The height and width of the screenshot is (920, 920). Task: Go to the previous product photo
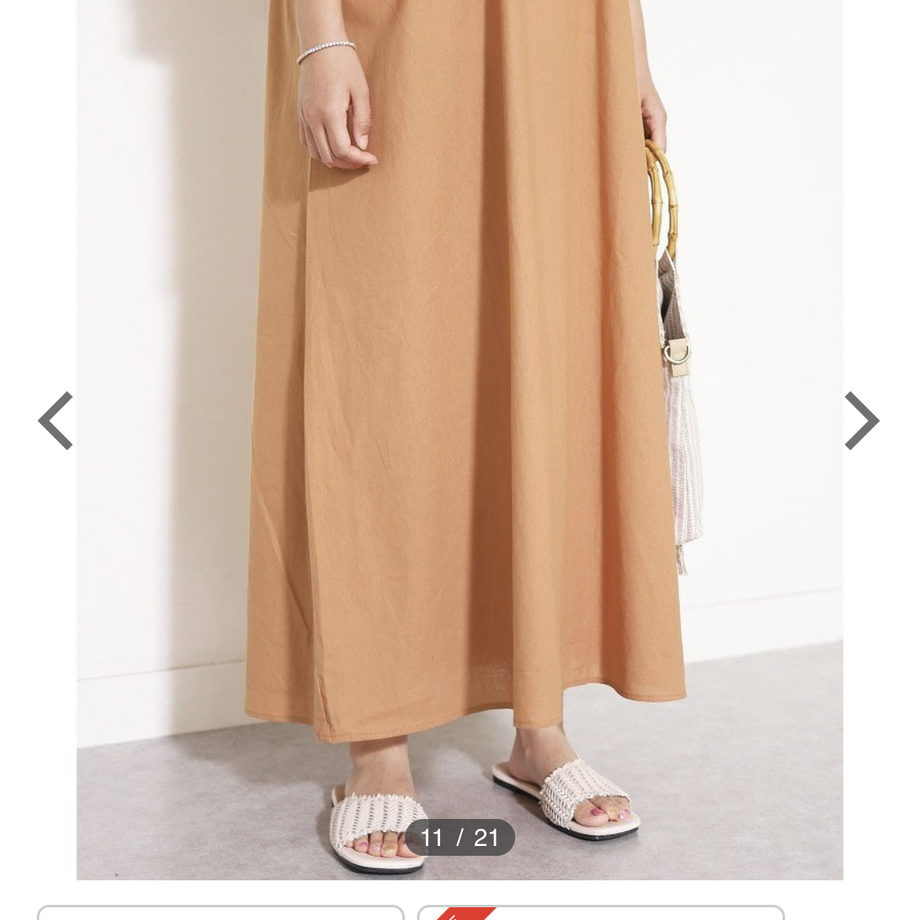click(x=56, y=421)
